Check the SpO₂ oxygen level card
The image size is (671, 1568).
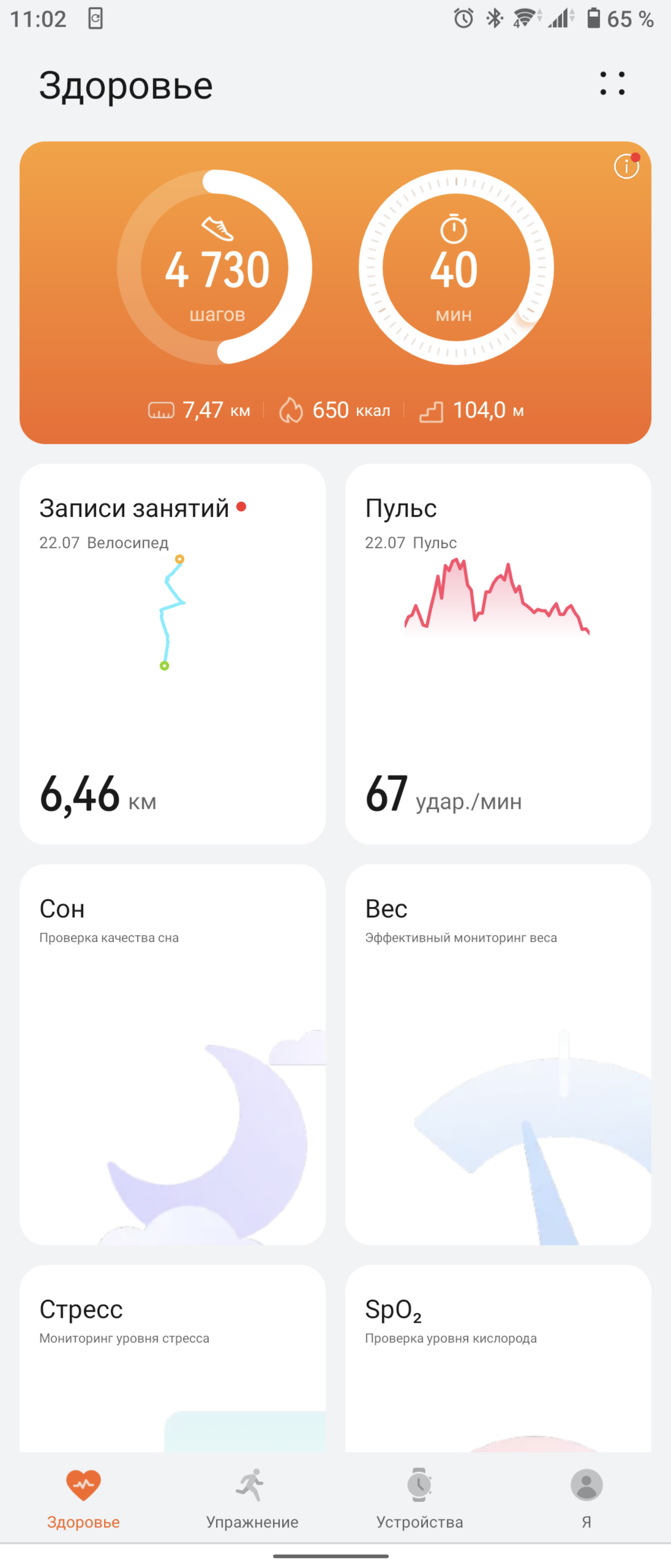pos(498,1358)
